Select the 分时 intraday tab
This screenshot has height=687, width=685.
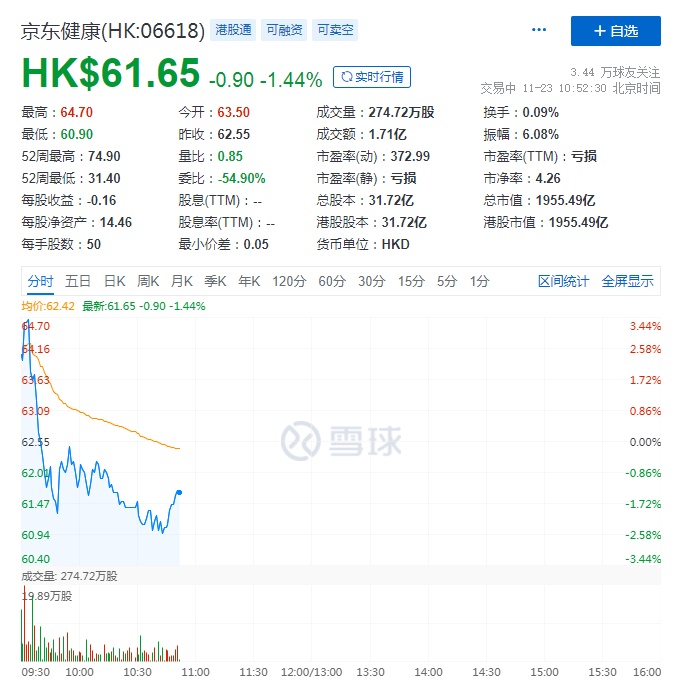tap(41, 282)
